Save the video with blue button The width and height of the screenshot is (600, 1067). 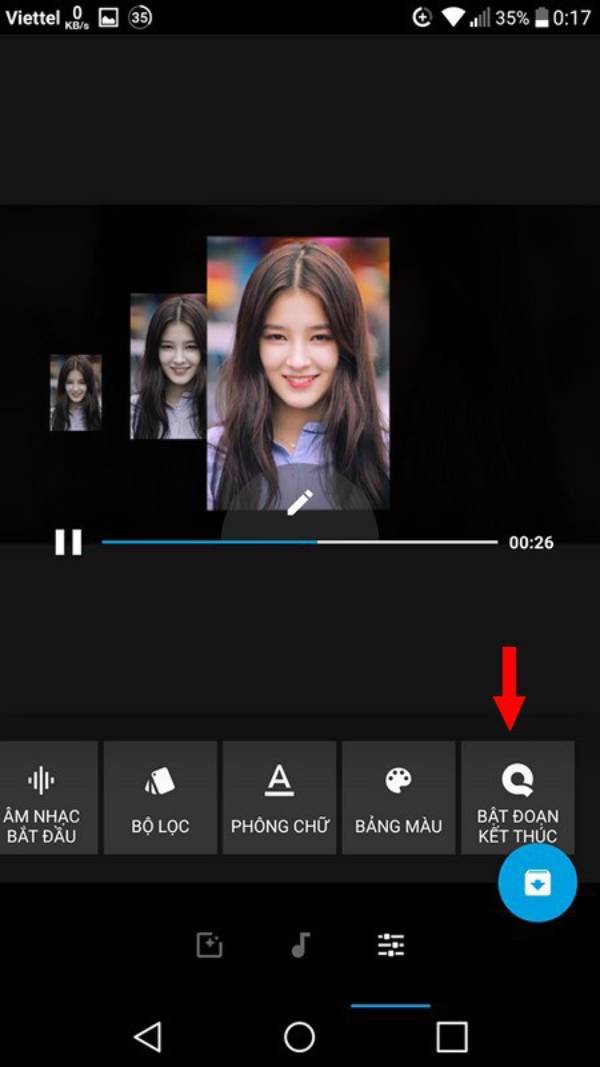(538, 883)
